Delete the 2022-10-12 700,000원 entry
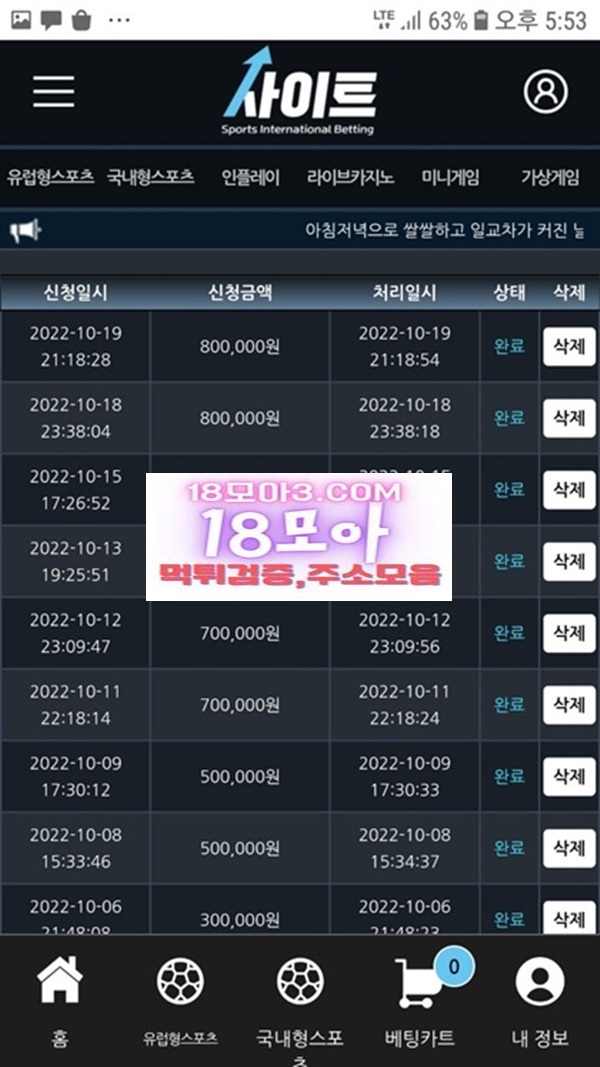 click(569, 633)
